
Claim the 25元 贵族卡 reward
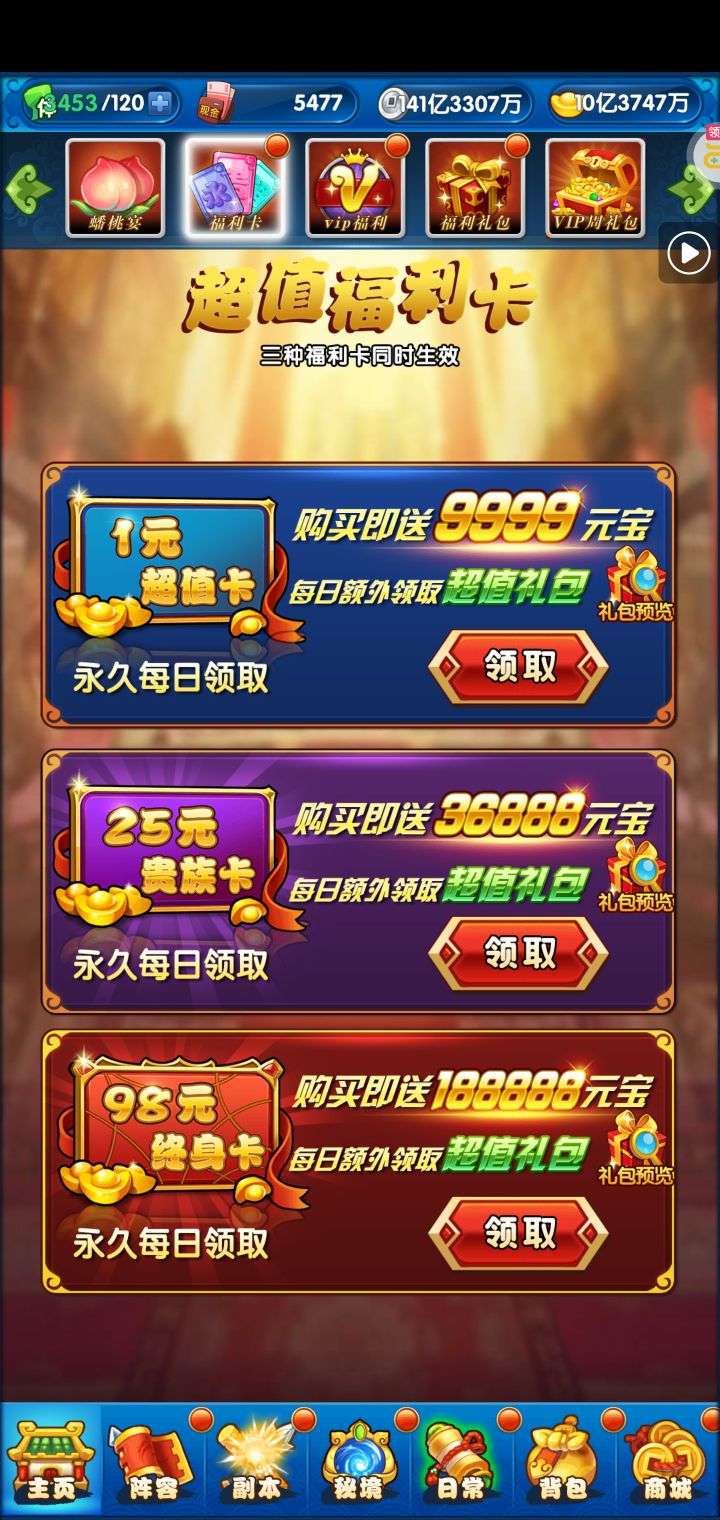point(519,953)
